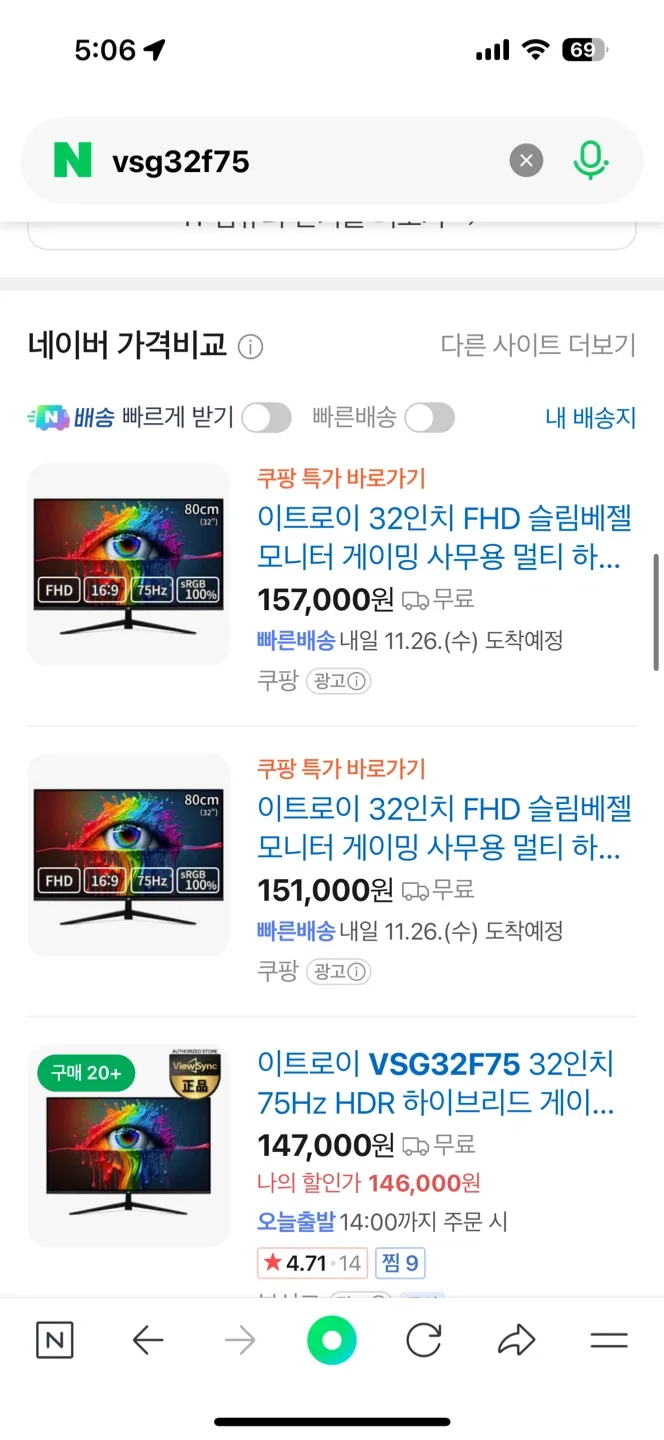Open the 151,000원 이트로이 monitor listing
Screen dimensions: 664x1440
(x=443, y=828)
